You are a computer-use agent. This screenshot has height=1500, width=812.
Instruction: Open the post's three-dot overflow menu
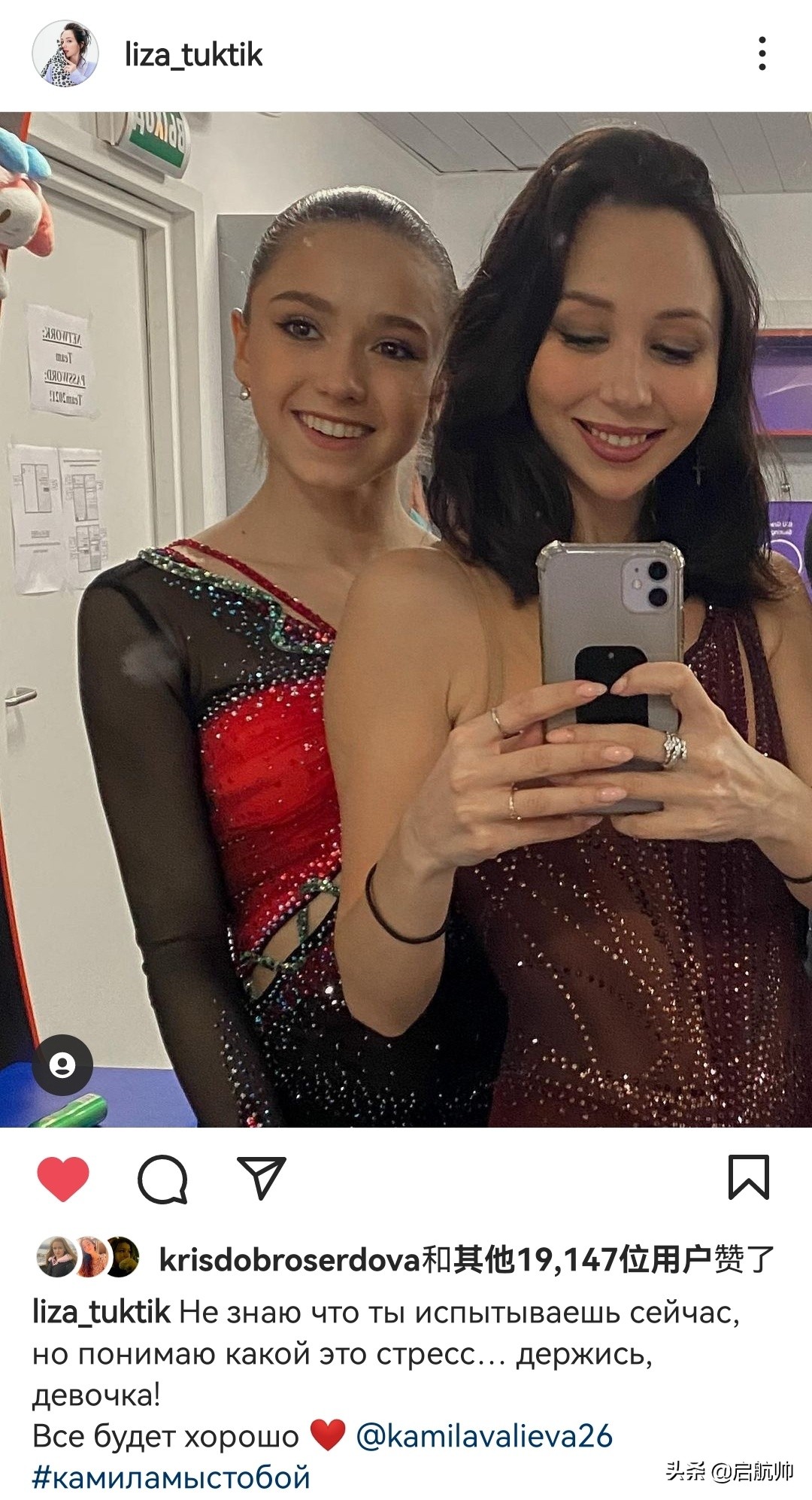click(762, 54)
